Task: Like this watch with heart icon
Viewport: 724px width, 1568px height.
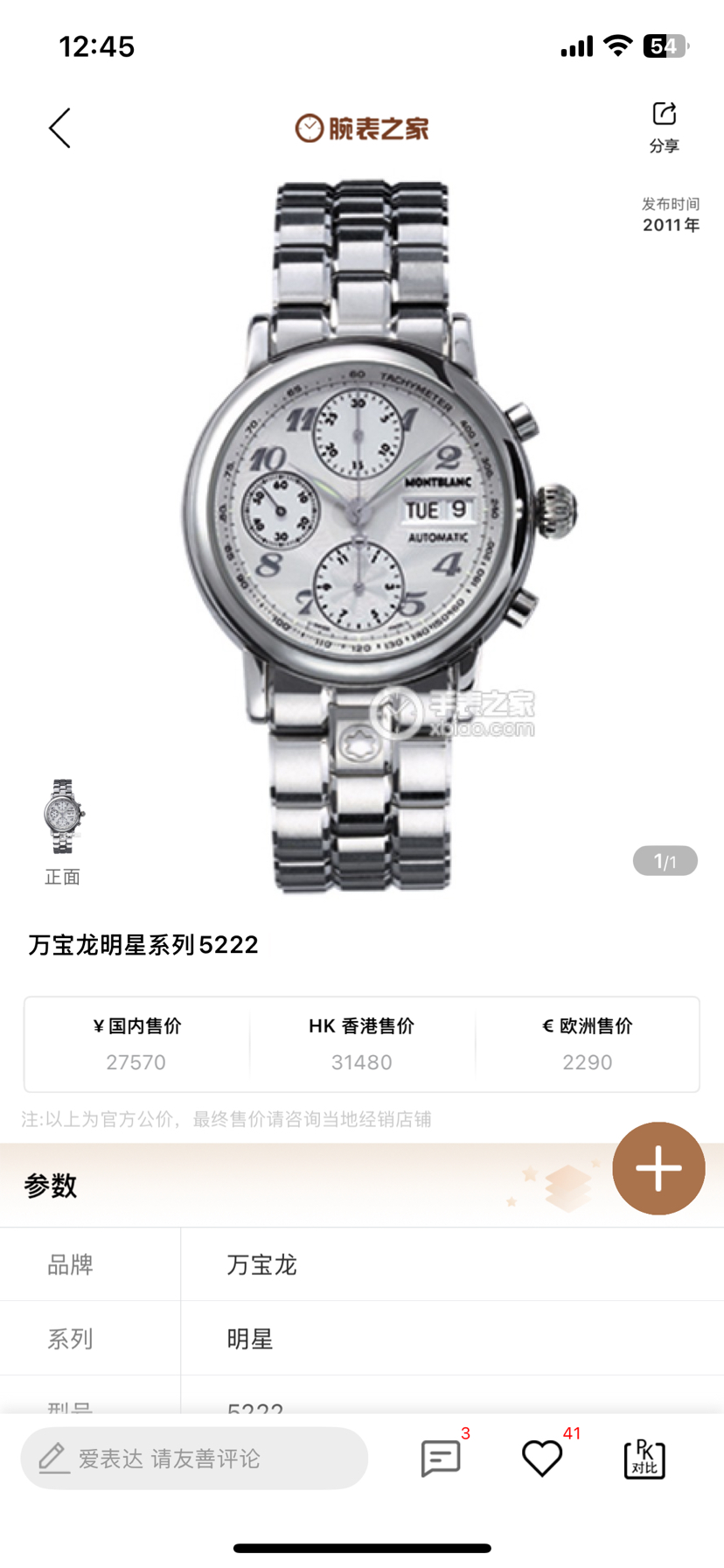Action: [x=542, y=1459]
